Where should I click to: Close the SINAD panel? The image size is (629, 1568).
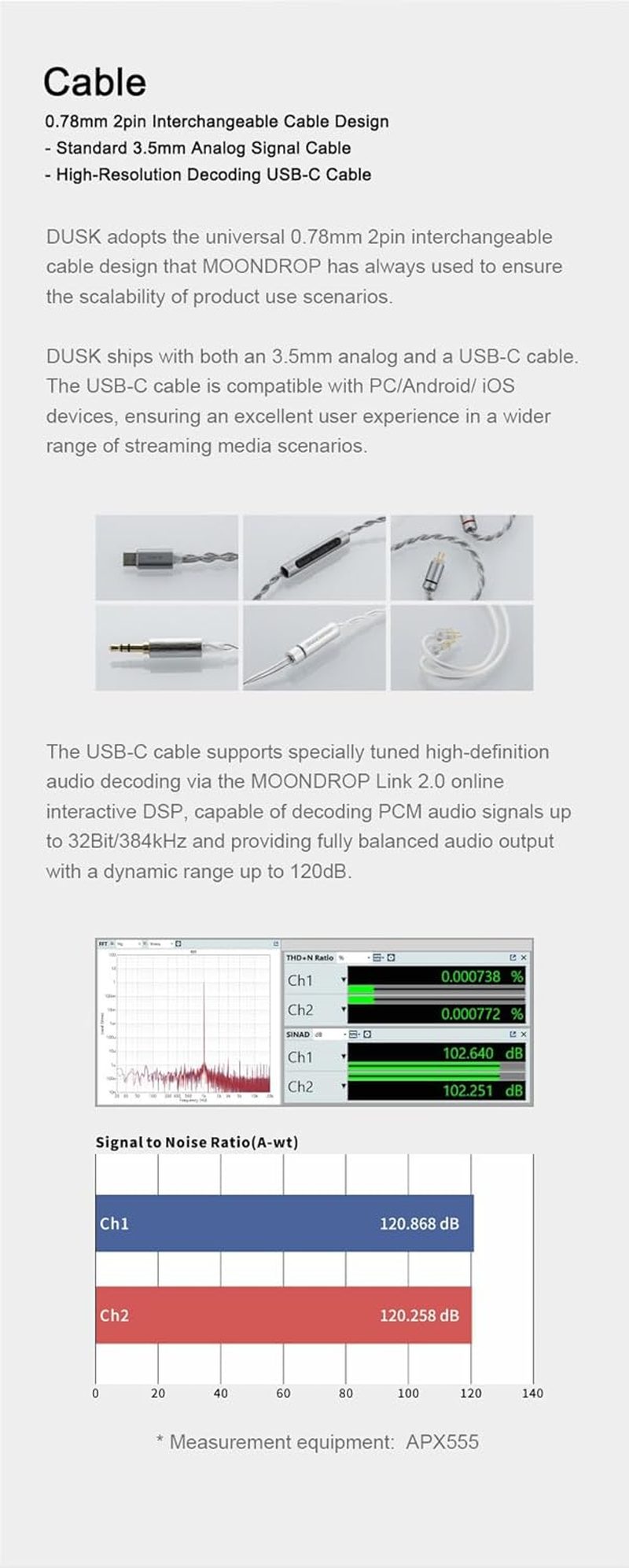point(524,1033)
